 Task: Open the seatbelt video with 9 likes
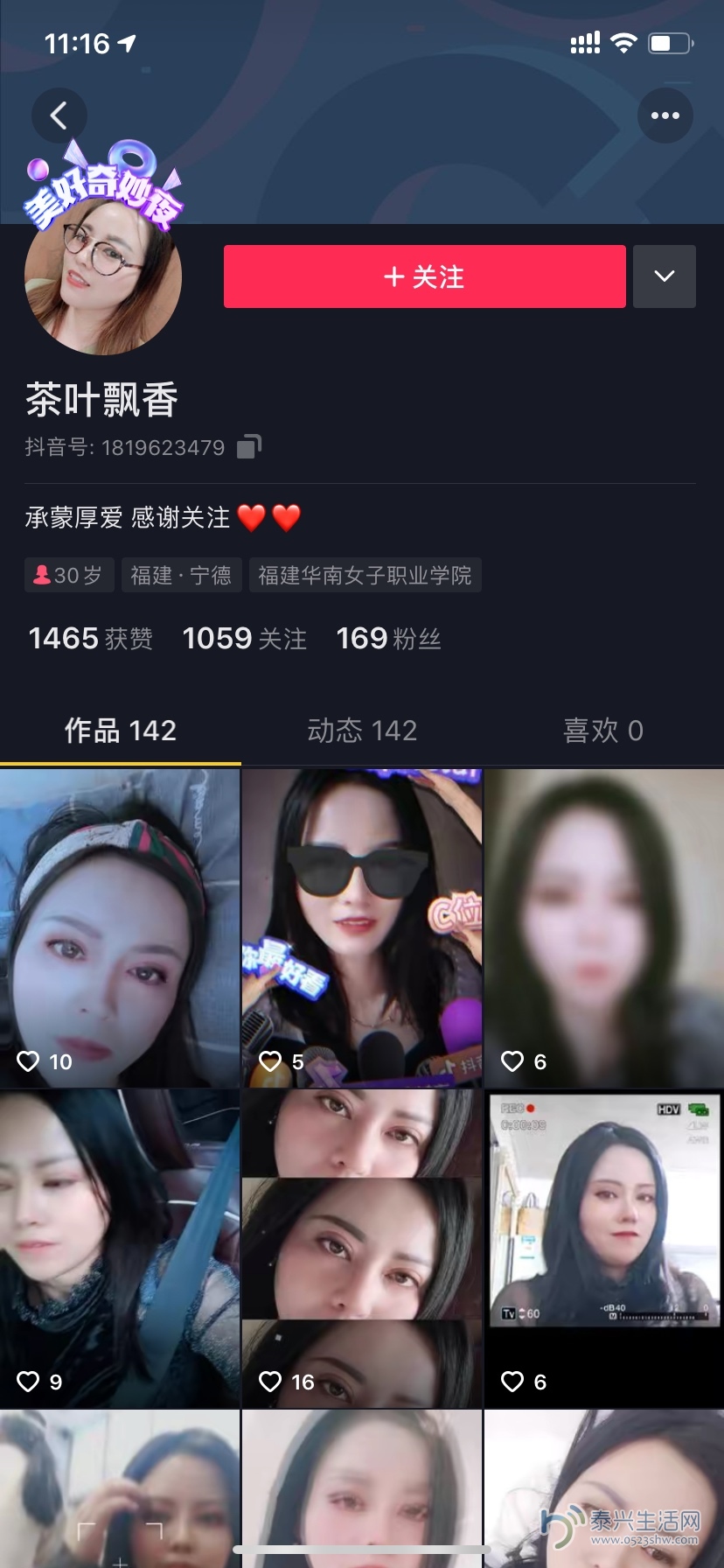coord(120,1248)
